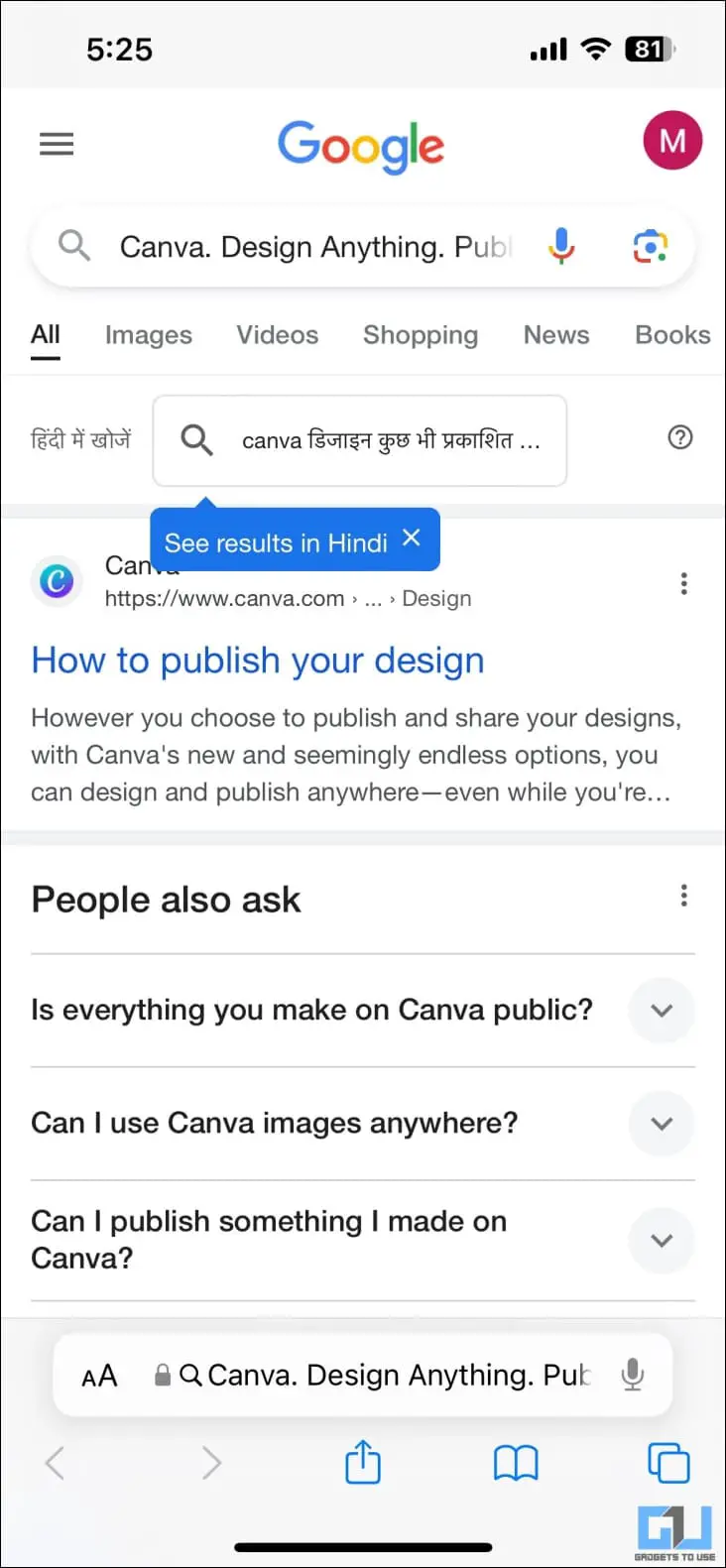726x1568 pixels.
Task: Open help icon beside Hindi search
Action: coord(680,437)
